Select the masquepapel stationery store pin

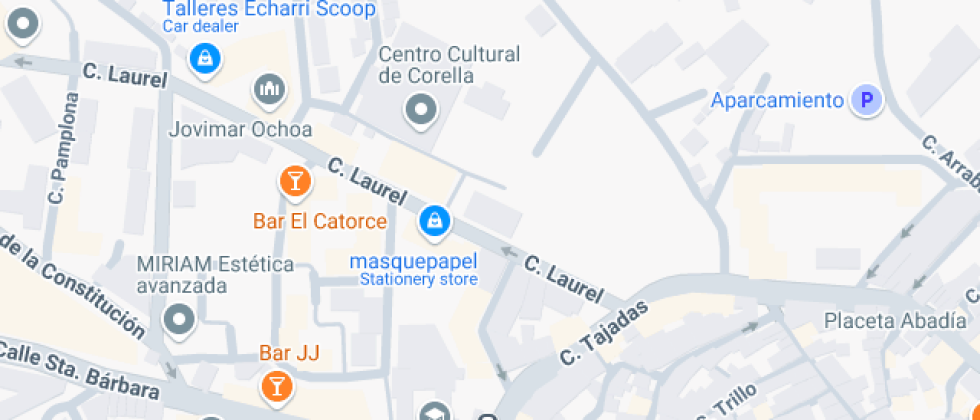[x=434, y=221]
